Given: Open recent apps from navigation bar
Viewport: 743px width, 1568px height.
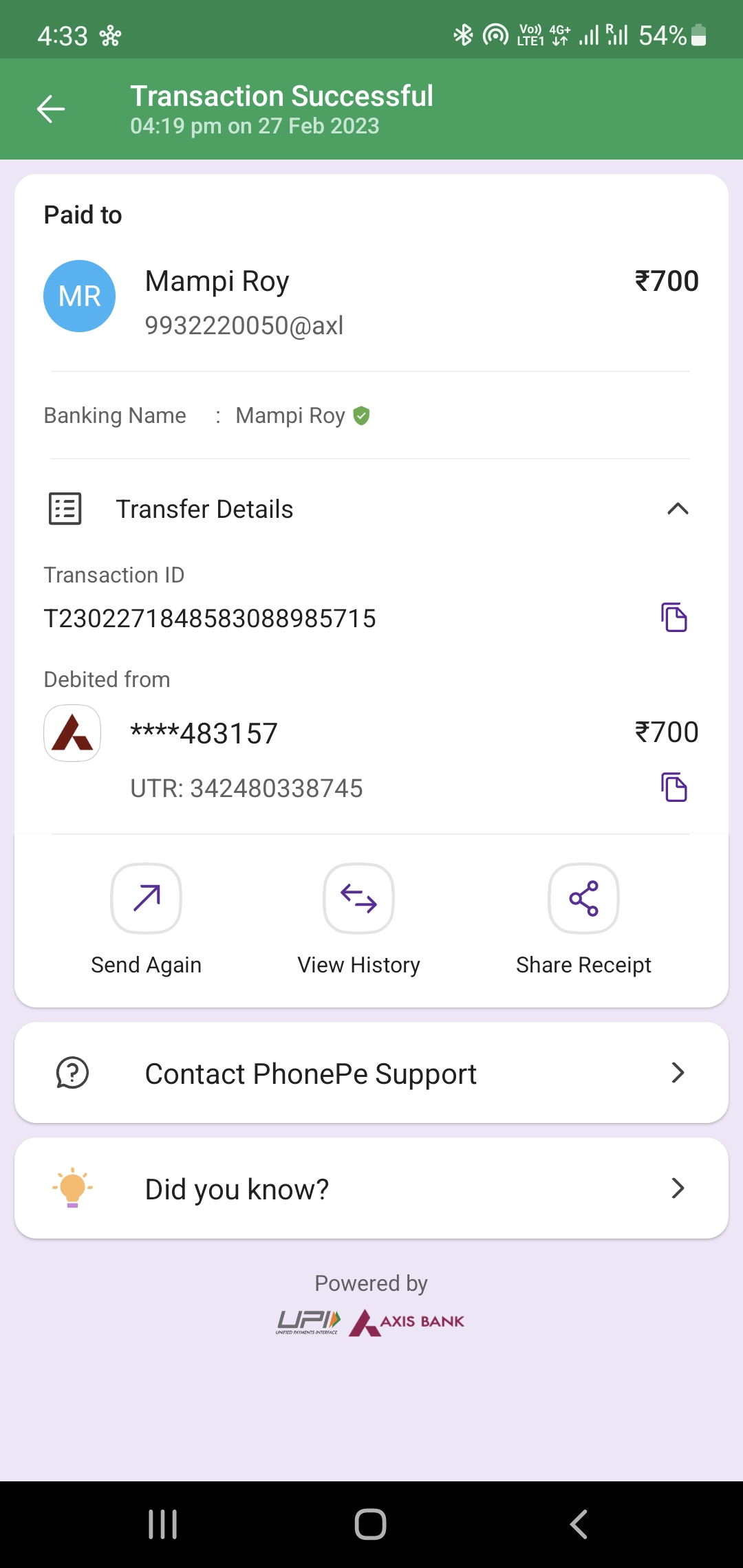Looking at the screenshot, I should [163, 1524].
